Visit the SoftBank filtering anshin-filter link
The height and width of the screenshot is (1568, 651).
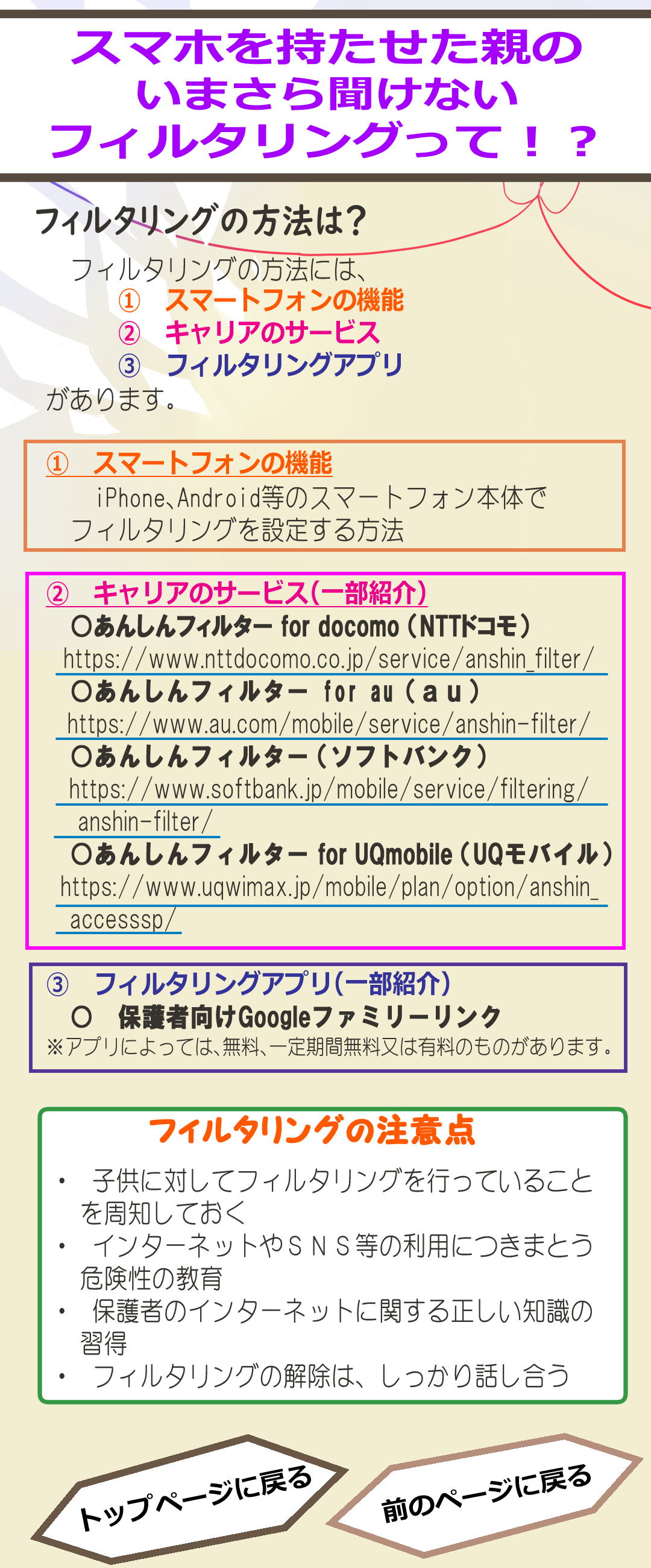[x=329, y=789]
